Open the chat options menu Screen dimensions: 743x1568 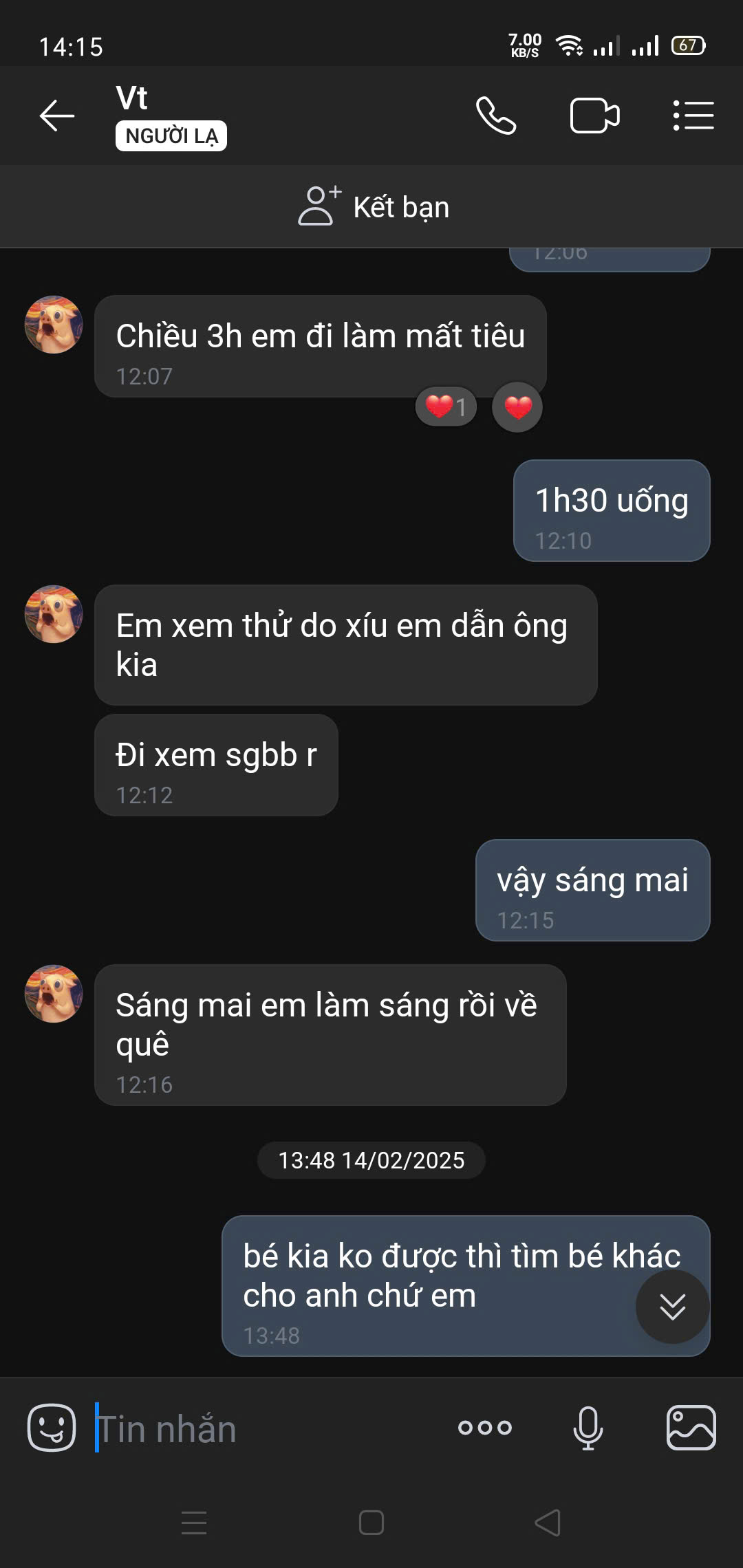(x=693, y=115)
